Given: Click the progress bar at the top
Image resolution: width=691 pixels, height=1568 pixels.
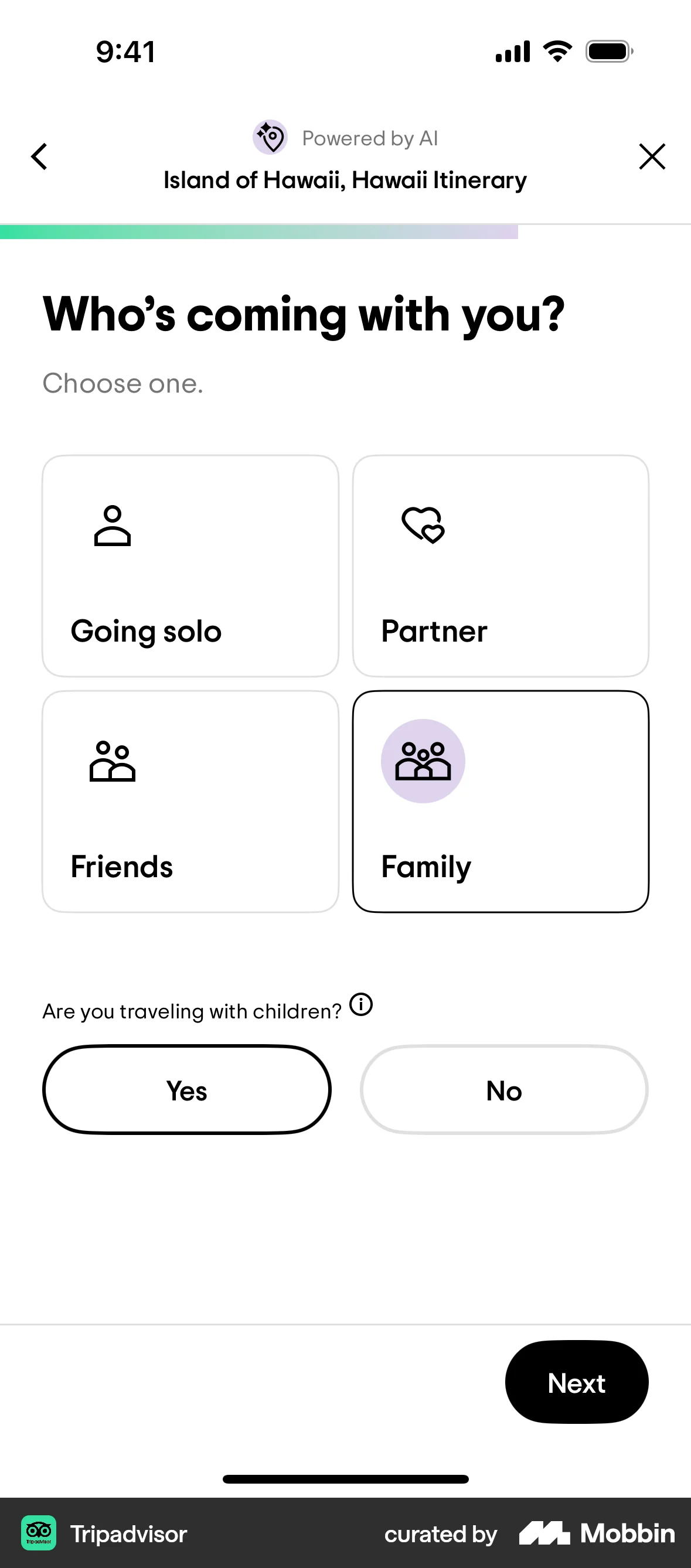Looking at the screenshot, I should 258,229.
